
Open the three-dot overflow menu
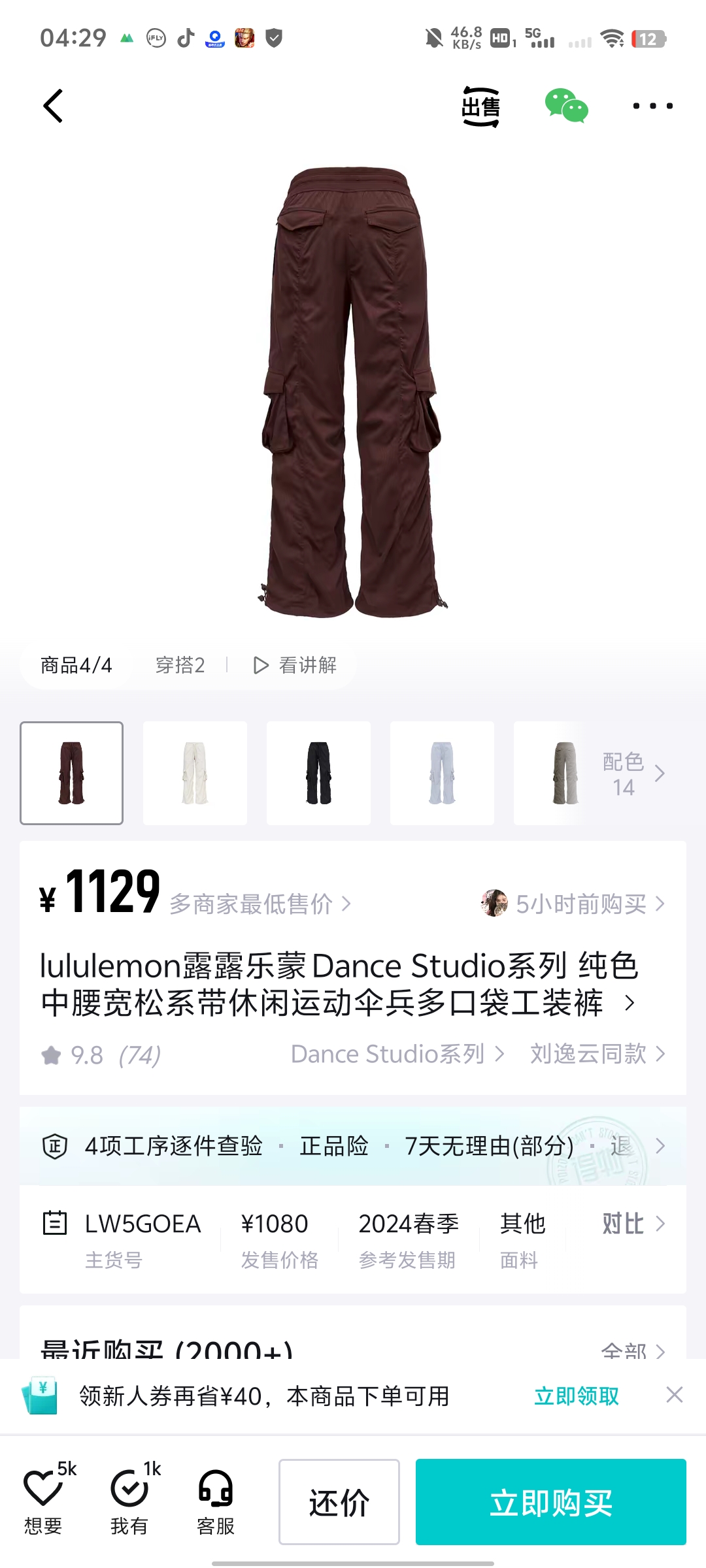coord(652,106)
